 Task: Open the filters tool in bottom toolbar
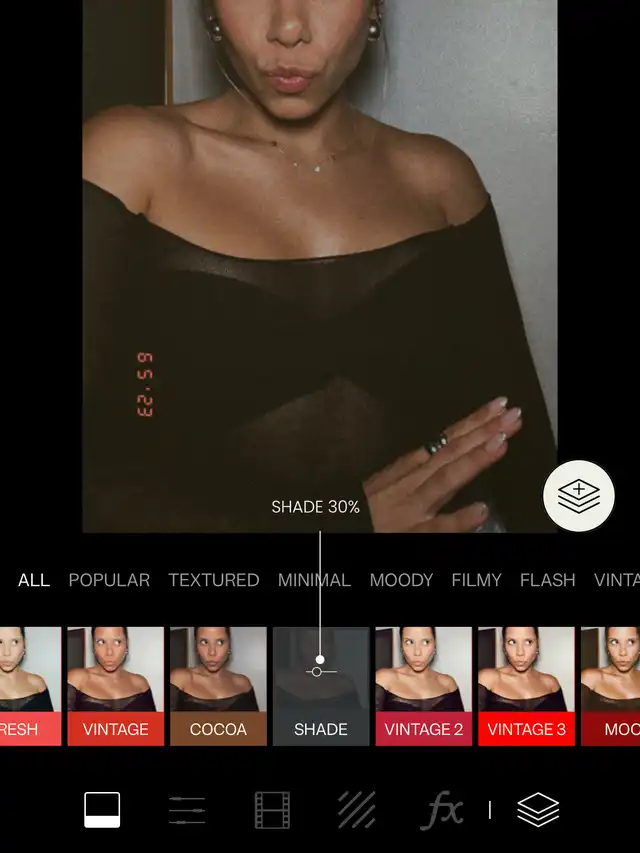102,810
